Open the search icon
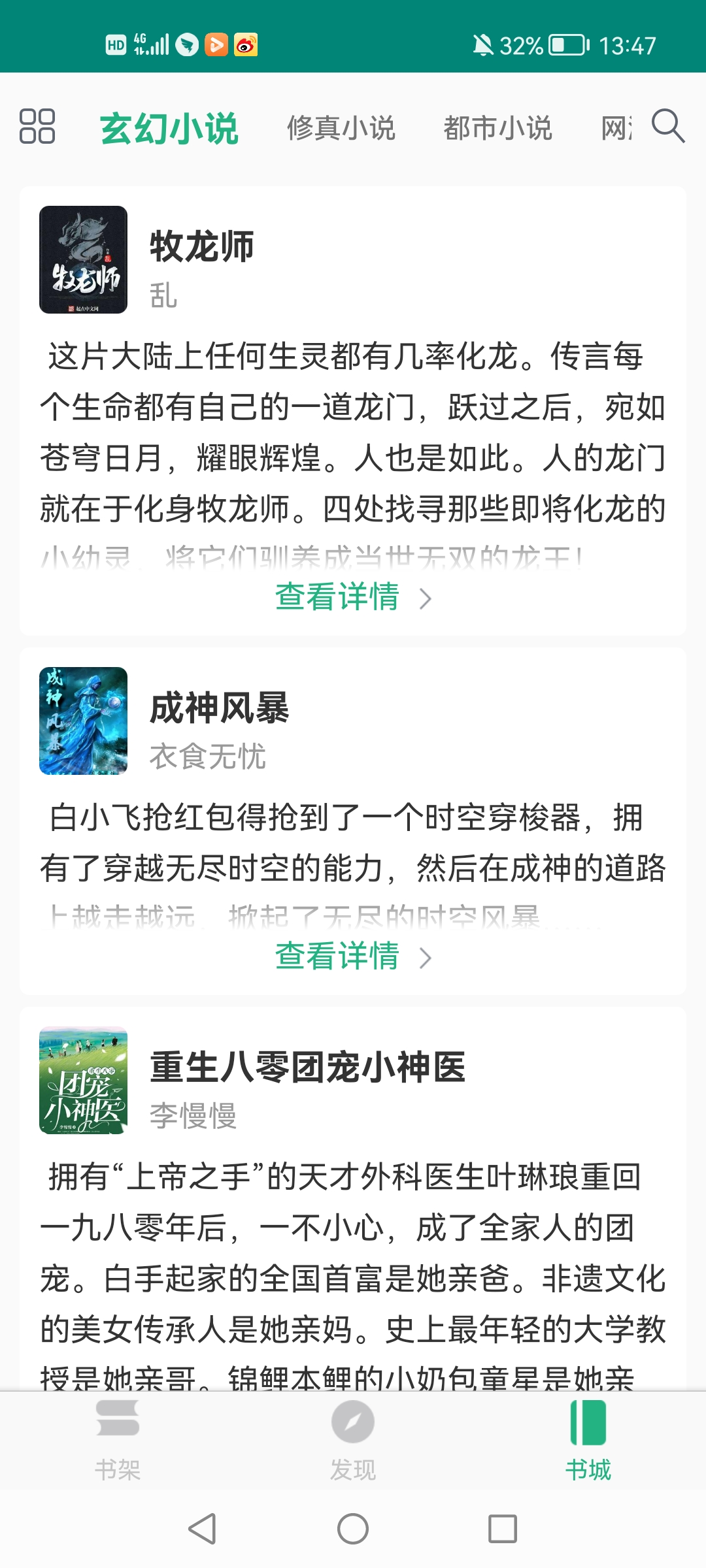The height and width of the screenshot is (1568, 706). click(x=667, y=125)
